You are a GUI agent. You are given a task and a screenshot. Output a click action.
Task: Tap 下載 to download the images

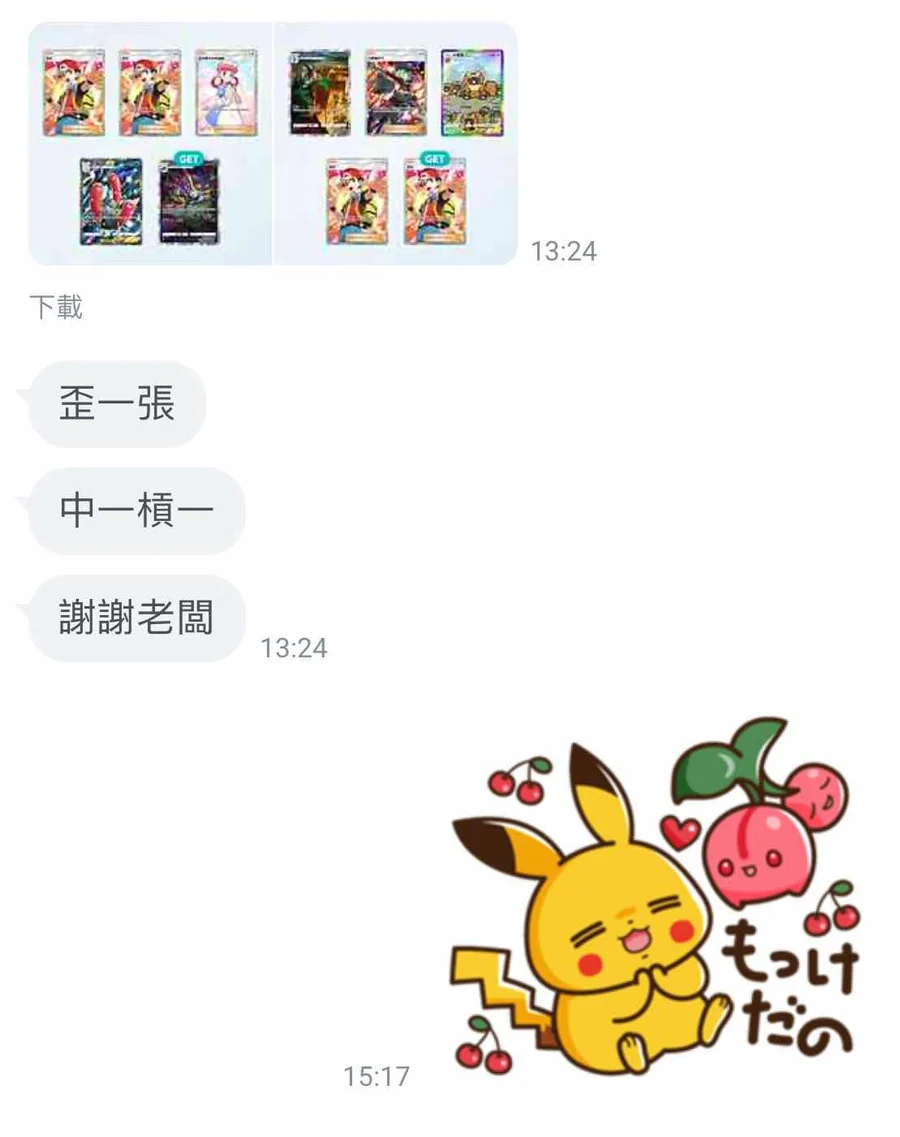[56, 307]
